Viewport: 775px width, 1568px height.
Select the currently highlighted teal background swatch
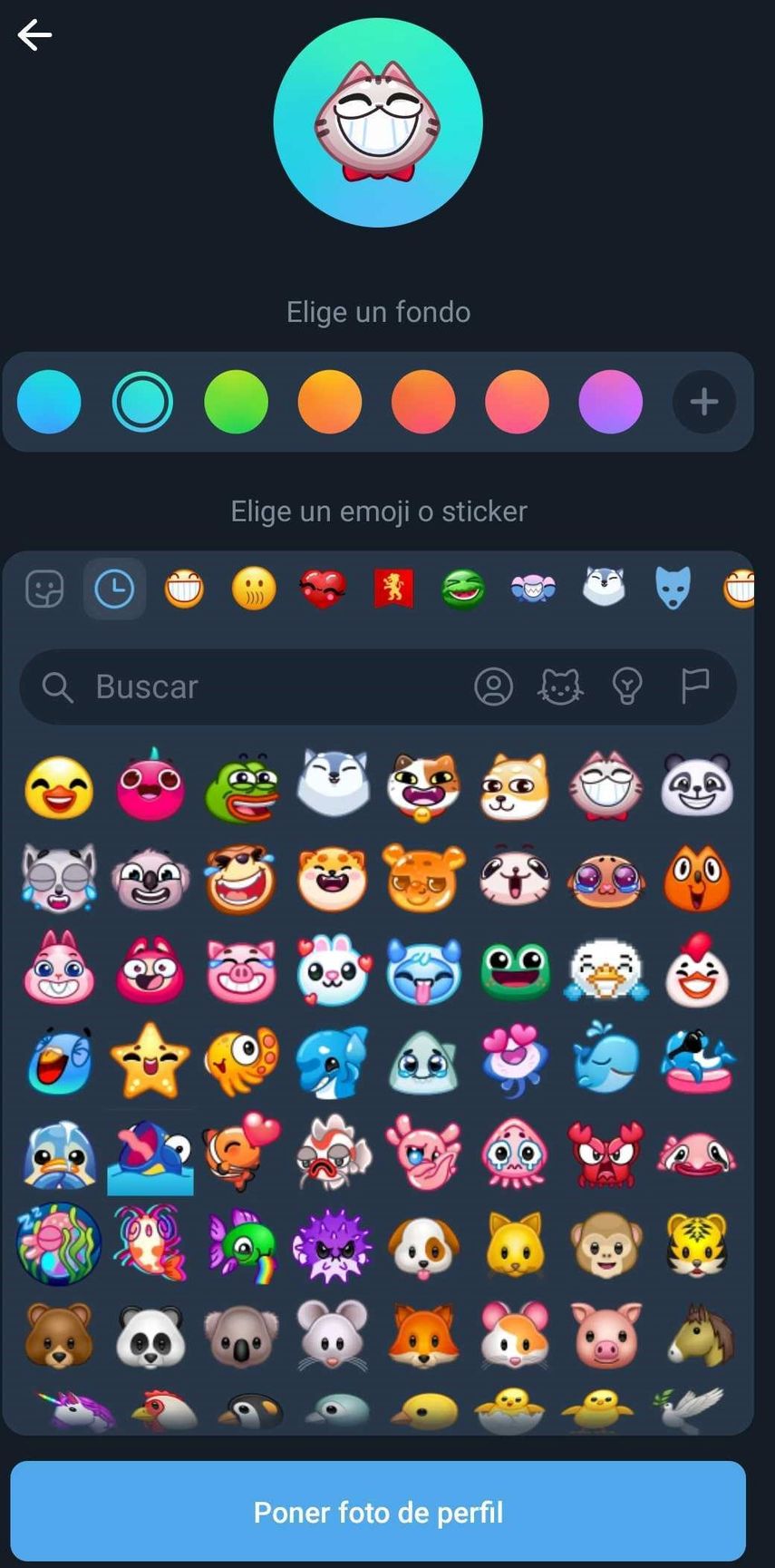point(141,402)
